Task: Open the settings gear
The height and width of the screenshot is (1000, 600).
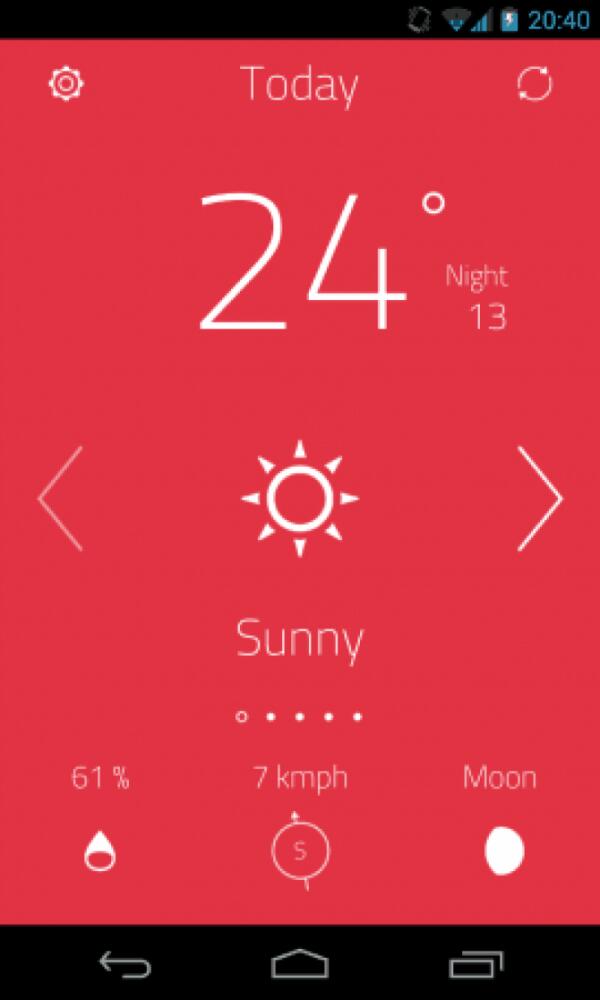Action: pyautogui.click(x=66, y=83)
